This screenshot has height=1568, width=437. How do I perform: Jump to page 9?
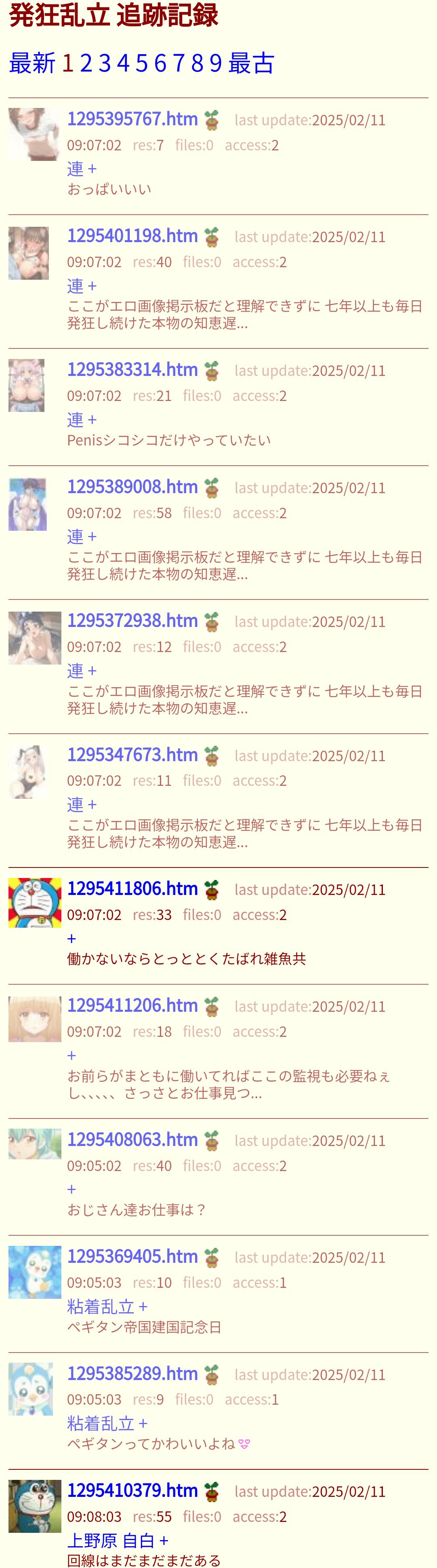216,63
